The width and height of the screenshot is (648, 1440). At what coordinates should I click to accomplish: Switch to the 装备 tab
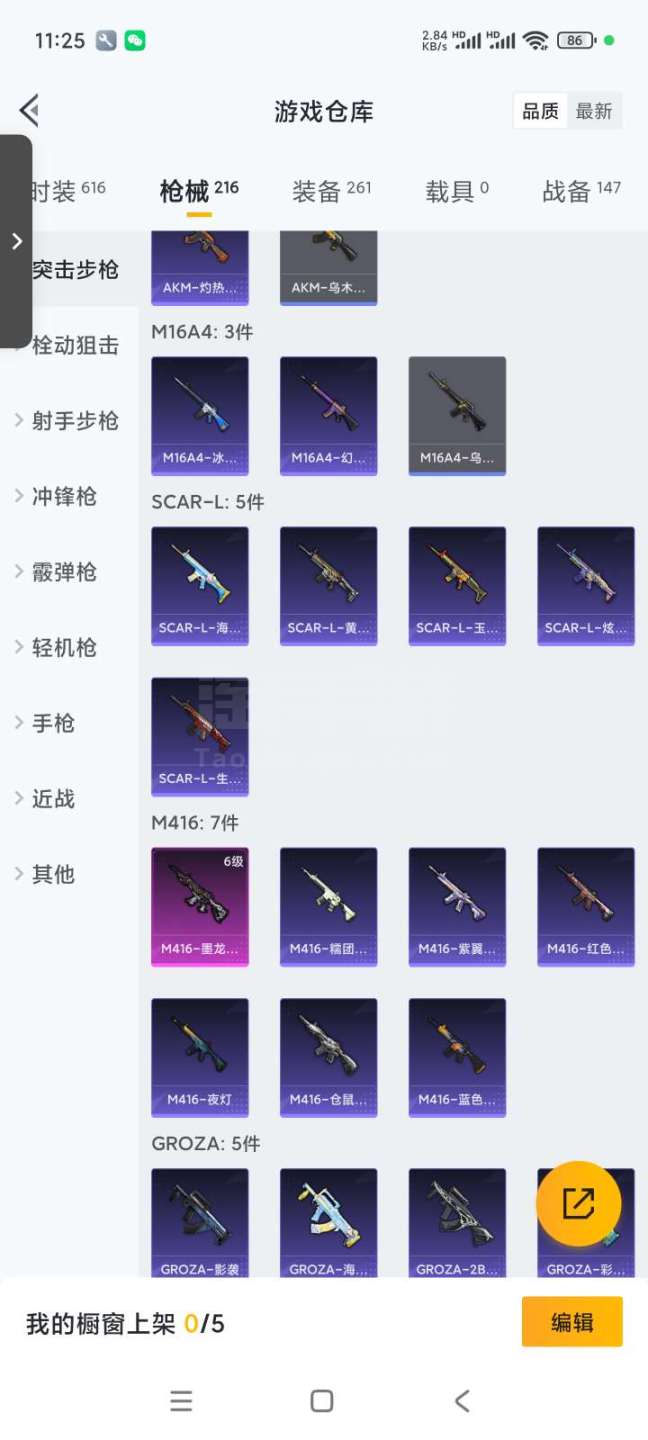[331, 190]
